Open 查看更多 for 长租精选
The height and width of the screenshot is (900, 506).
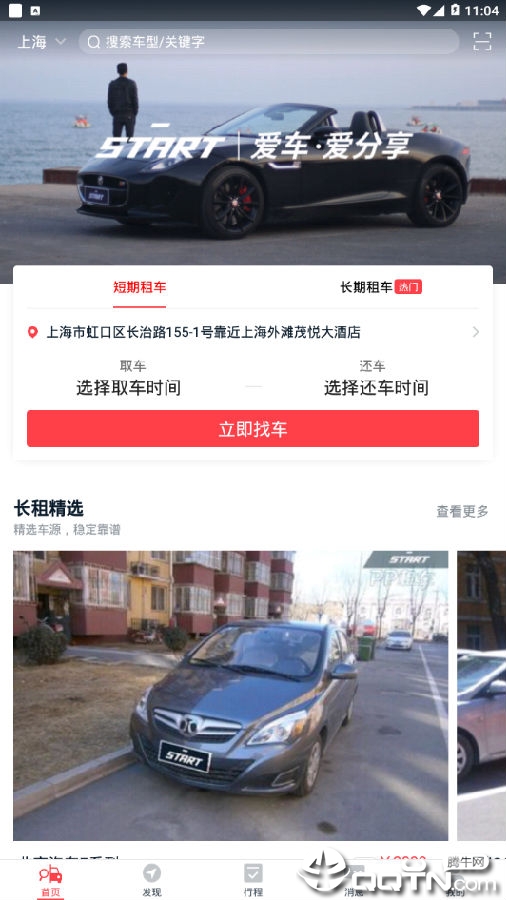[462, 511]
